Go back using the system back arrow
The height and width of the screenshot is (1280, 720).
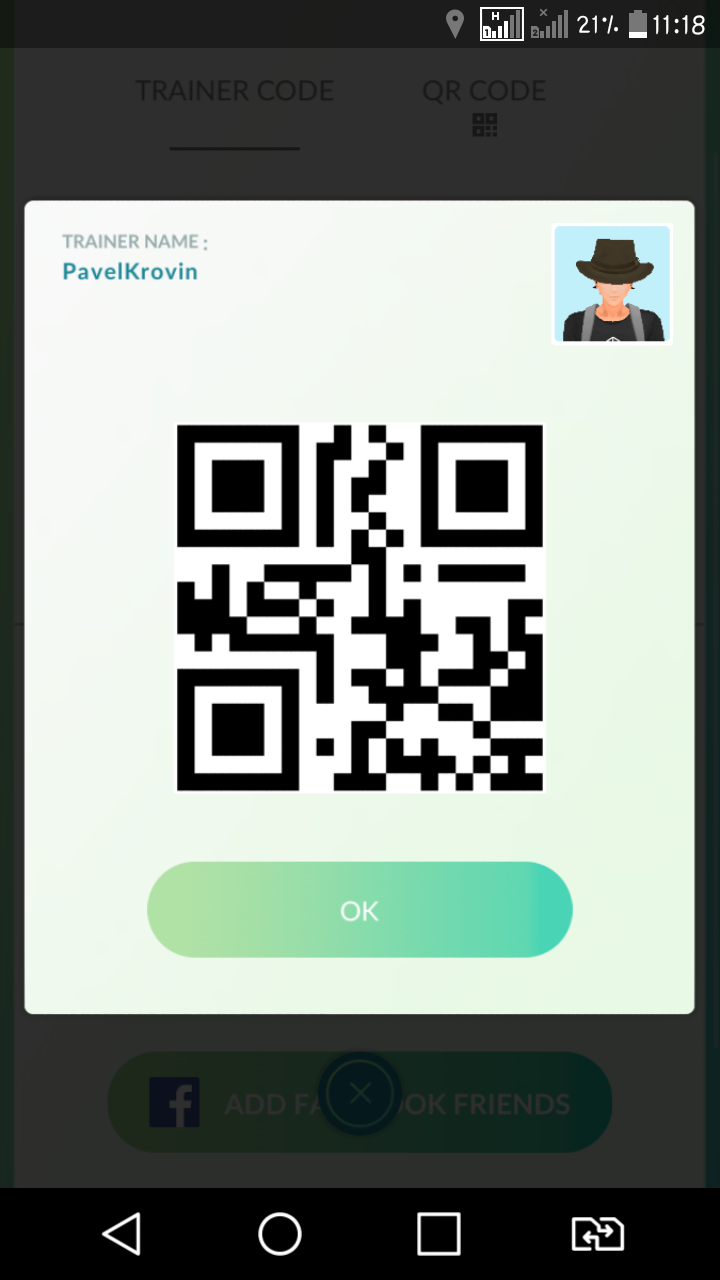click(x=122, y=1234)
